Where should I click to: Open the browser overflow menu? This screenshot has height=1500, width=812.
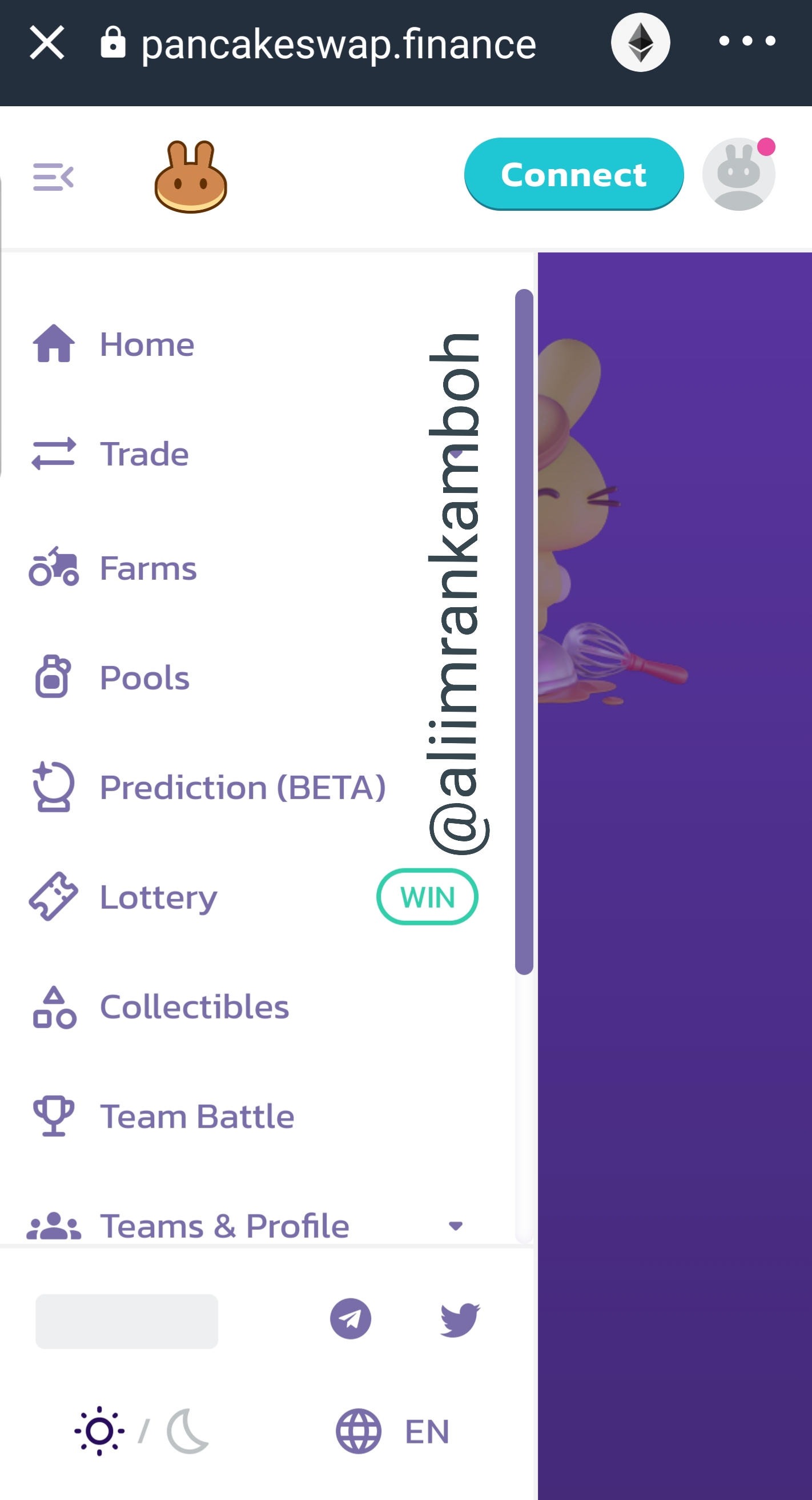747,41
